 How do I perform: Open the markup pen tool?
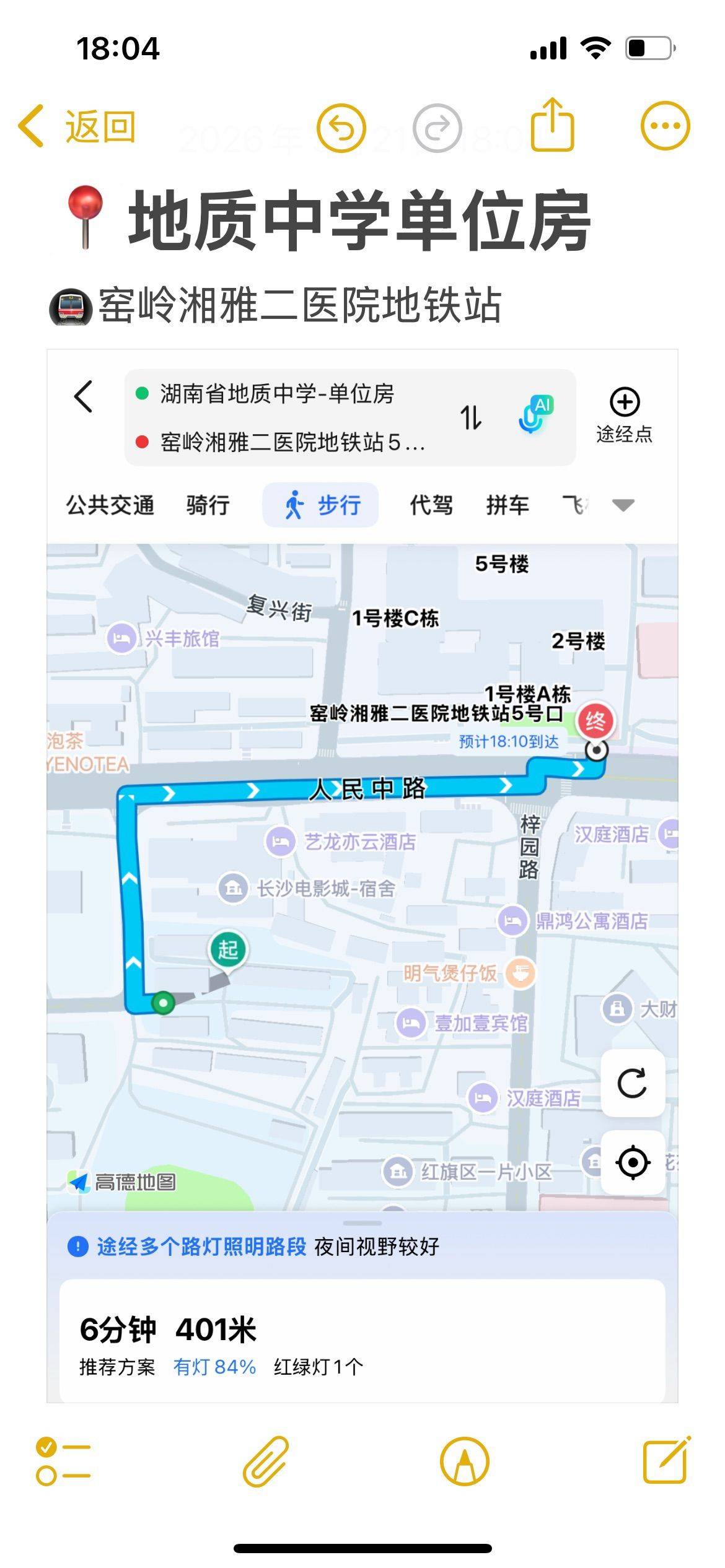pyautogui.click(x=464, y=1461)
